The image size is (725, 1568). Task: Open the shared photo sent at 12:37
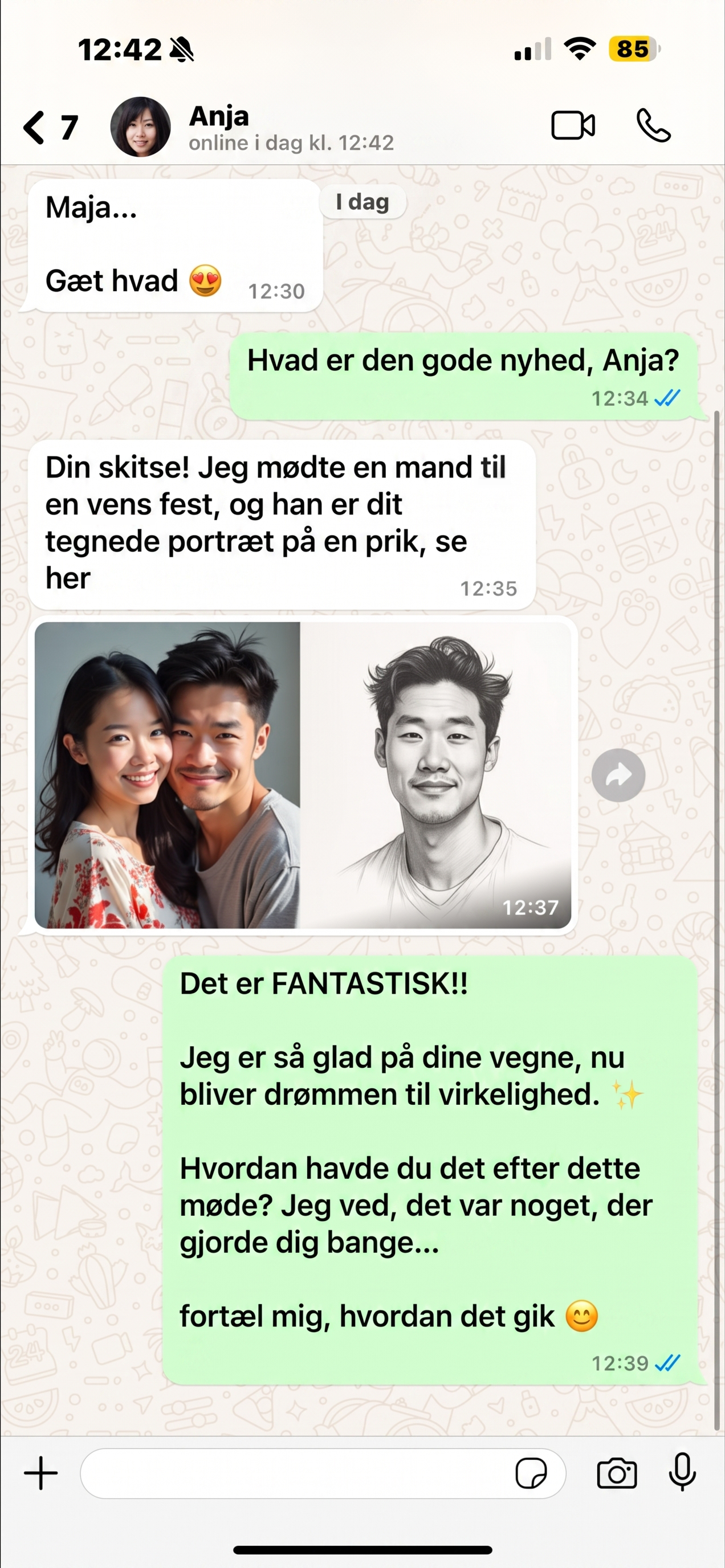coord(303,775)
